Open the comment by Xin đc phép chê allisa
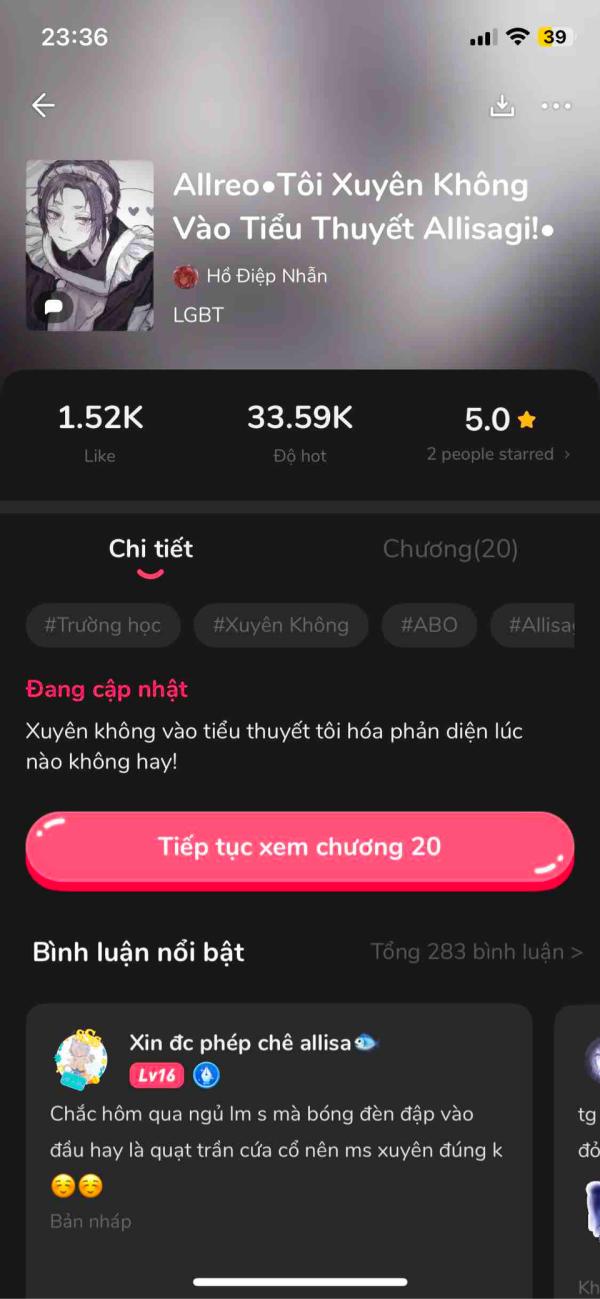The width and height of the screenshot is (600, 1299). tap(278, 1130)
